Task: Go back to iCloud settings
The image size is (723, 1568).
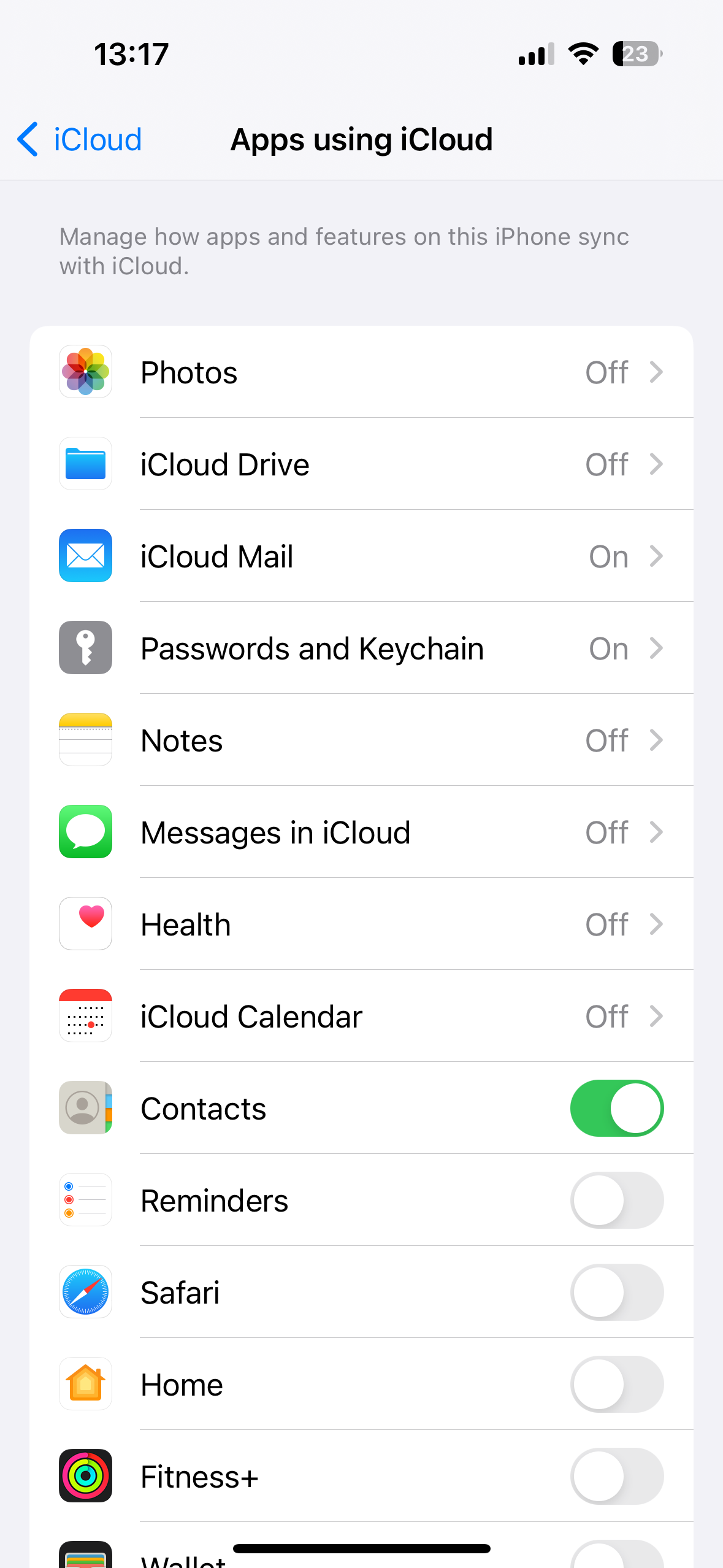Action: [77, 139]
